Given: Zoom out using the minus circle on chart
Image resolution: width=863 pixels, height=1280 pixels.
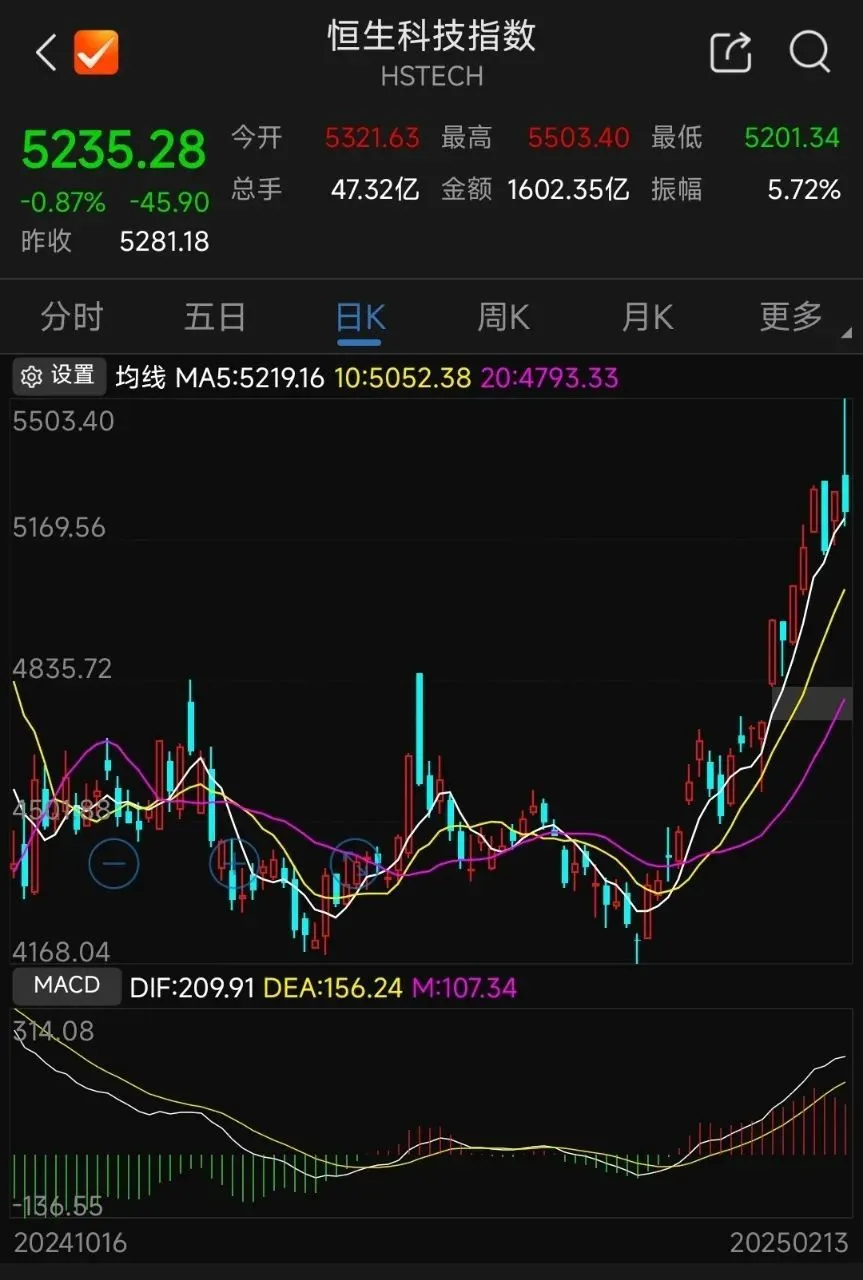Looking at the screenshot, I should tap(113, 863).
